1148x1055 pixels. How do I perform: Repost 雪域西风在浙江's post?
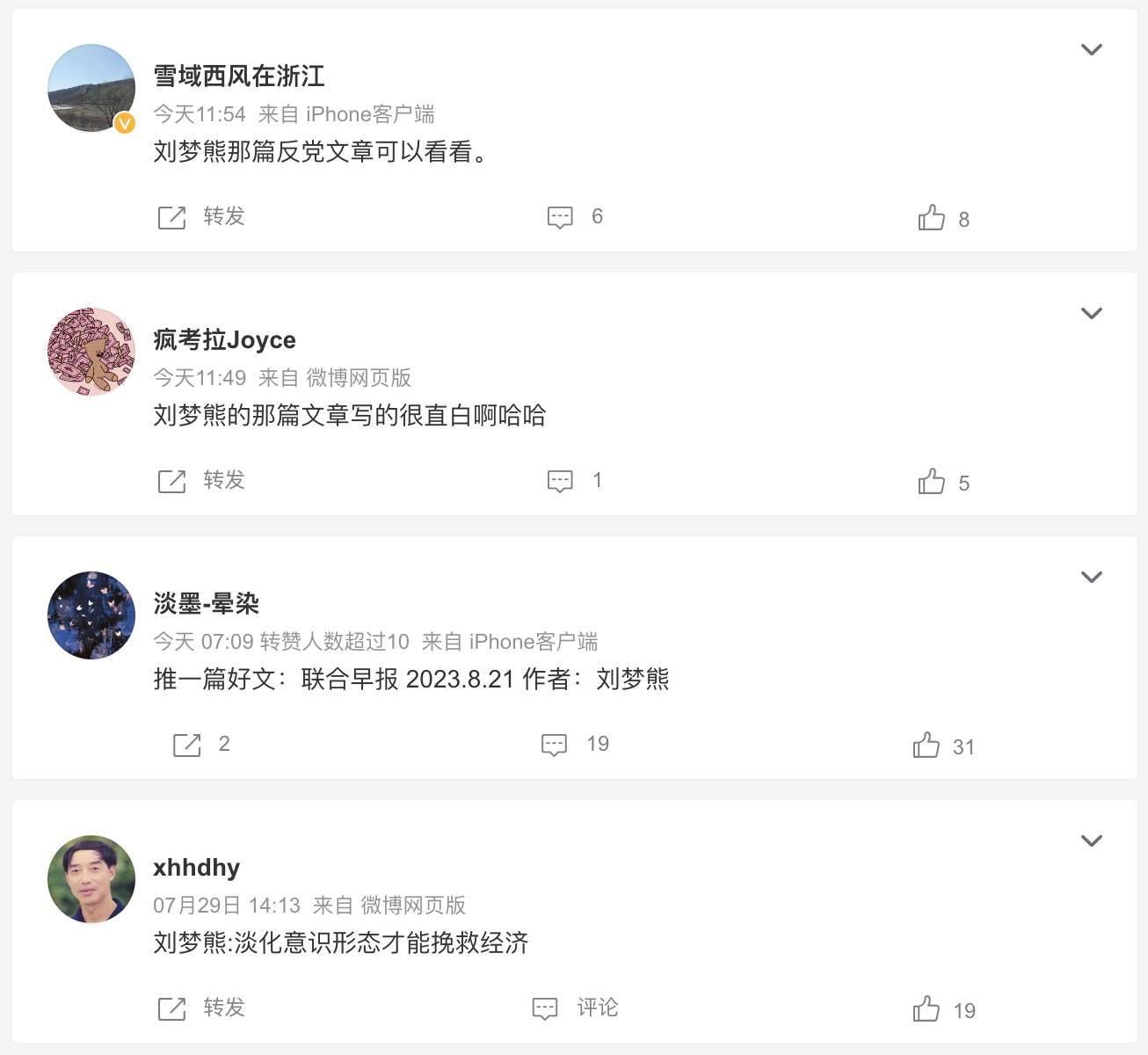point(200,217)
